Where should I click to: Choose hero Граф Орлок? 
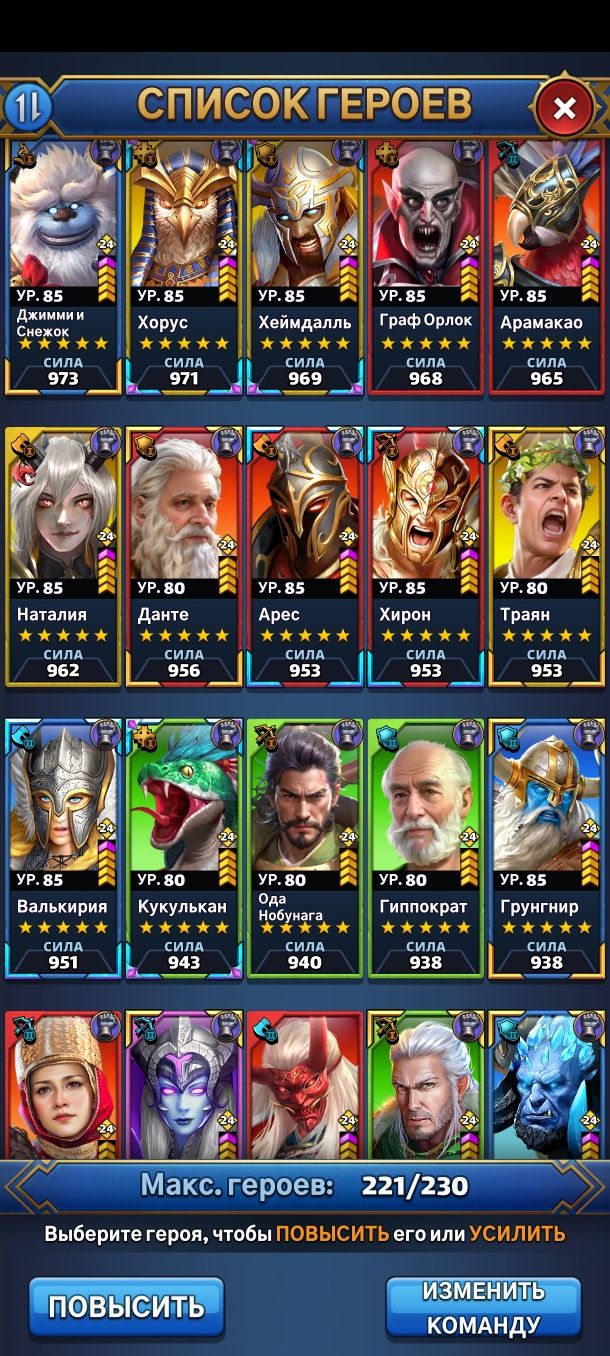(x=426, y=265)
